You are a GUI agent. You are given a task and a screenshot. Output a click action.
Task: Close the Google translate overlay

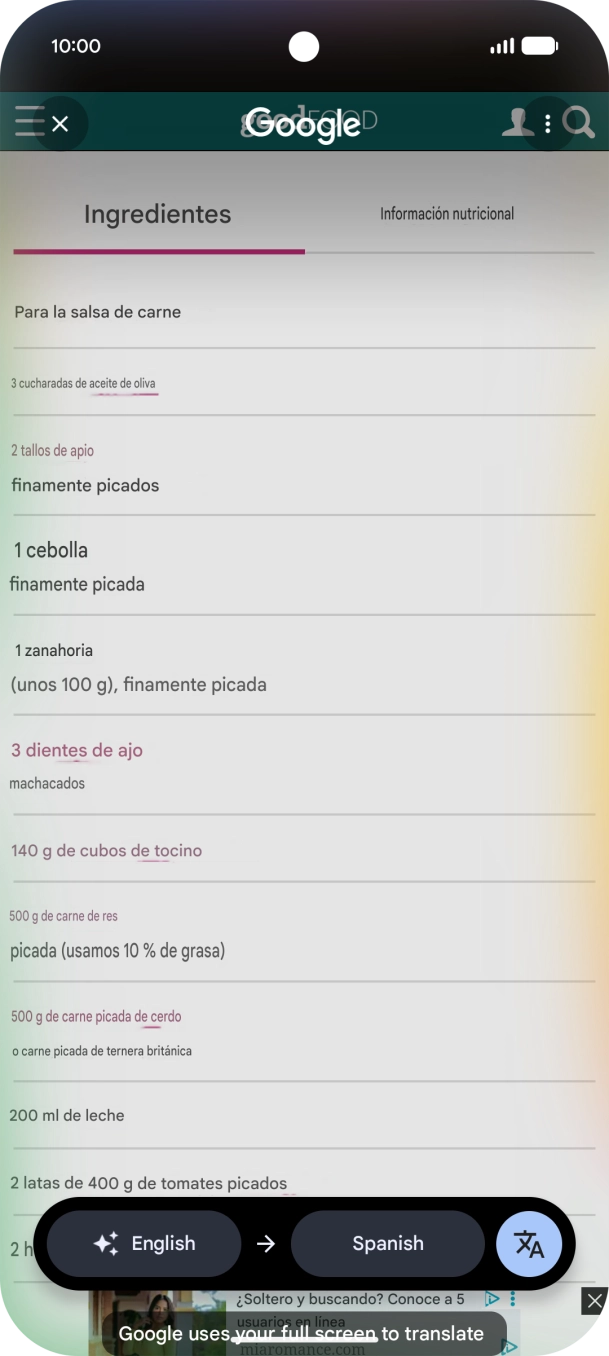(60, 124)
